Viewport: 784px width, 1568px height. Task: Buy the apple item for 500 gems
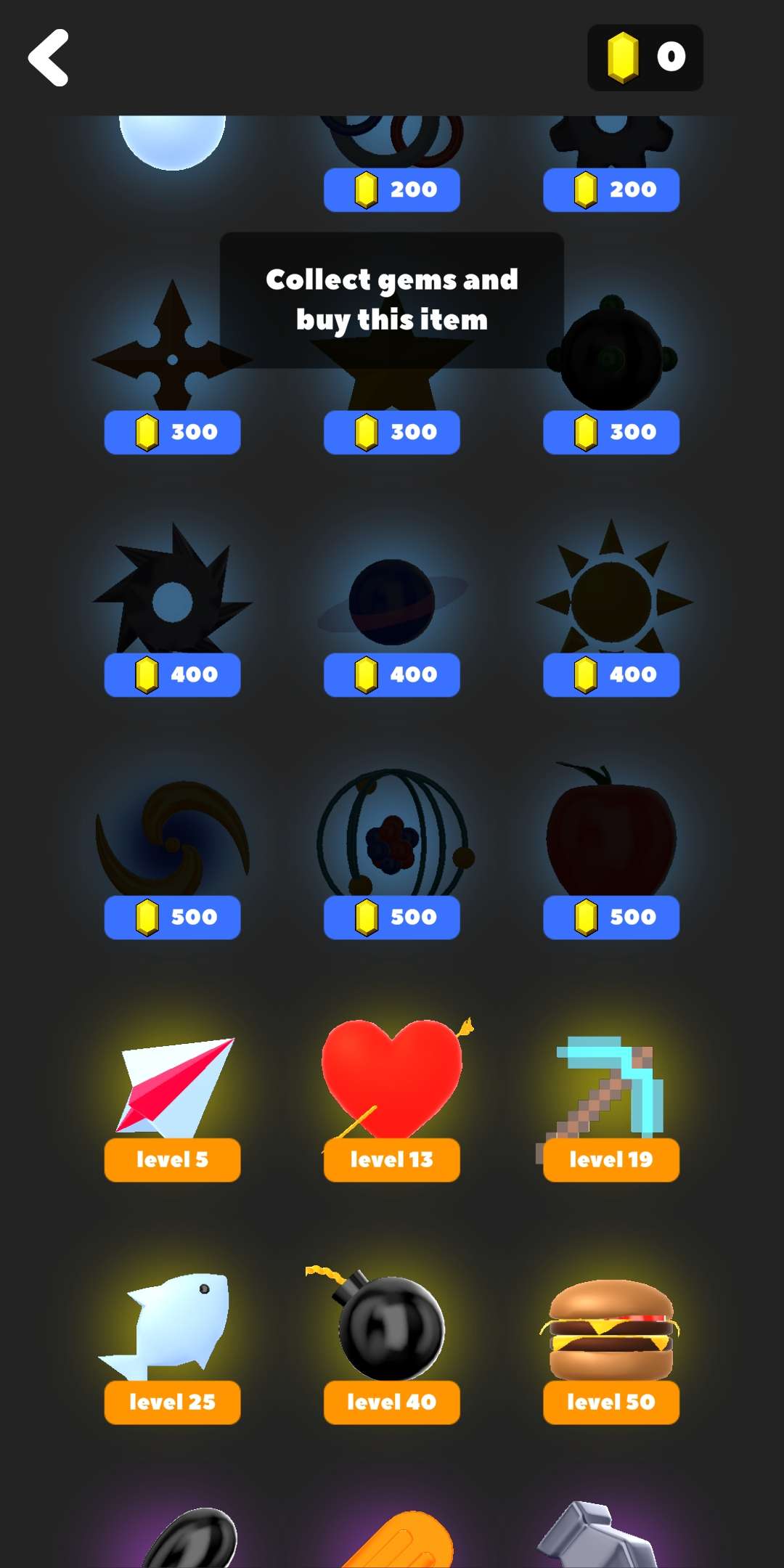pos(611,917)
